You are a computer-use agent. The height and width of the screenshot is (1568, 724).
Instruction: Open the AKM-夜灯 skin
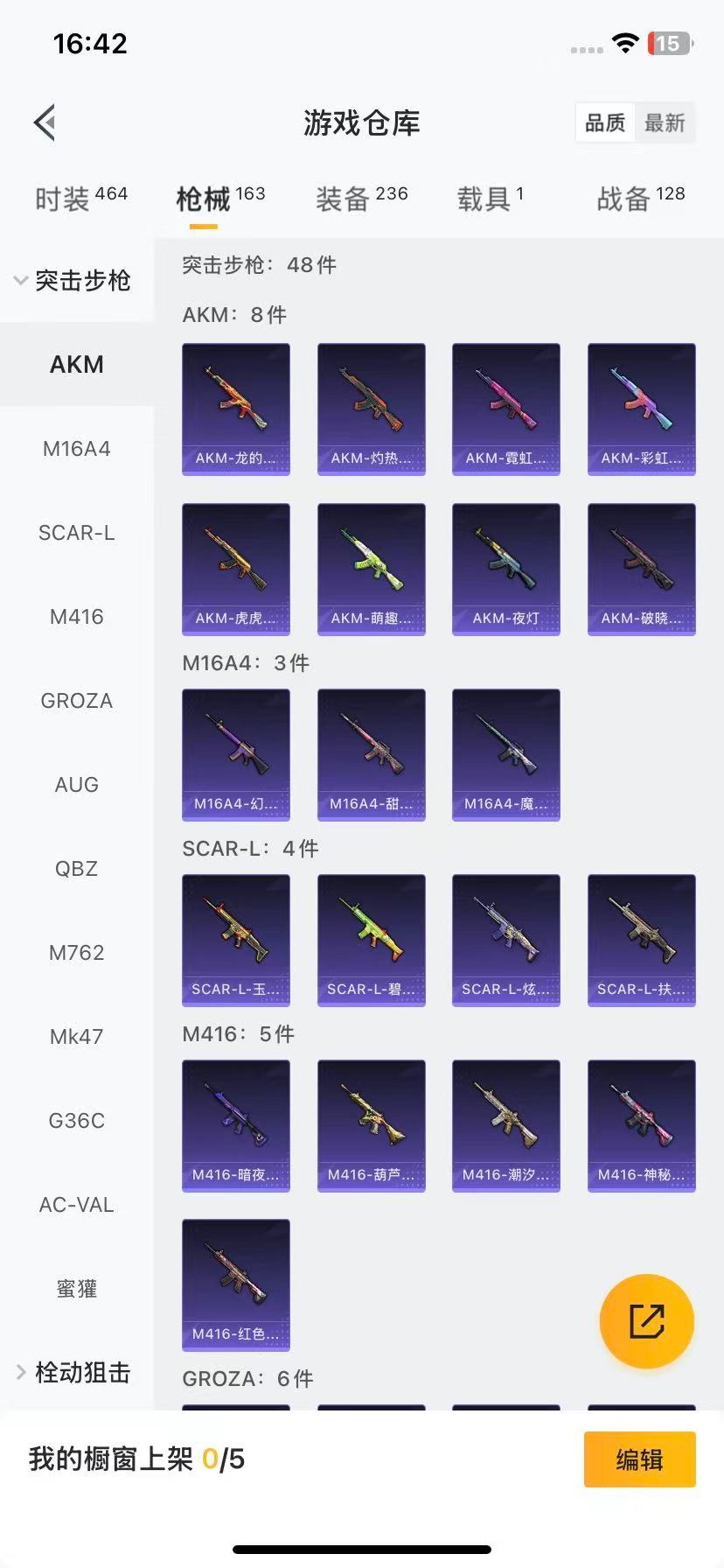point(505,569)
